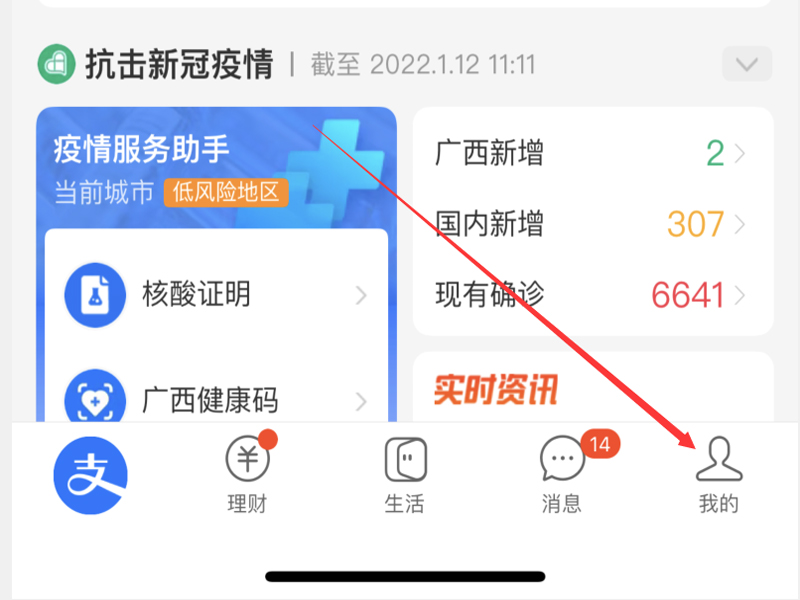Open the 核酸证明 row

[x=215, y=295]
